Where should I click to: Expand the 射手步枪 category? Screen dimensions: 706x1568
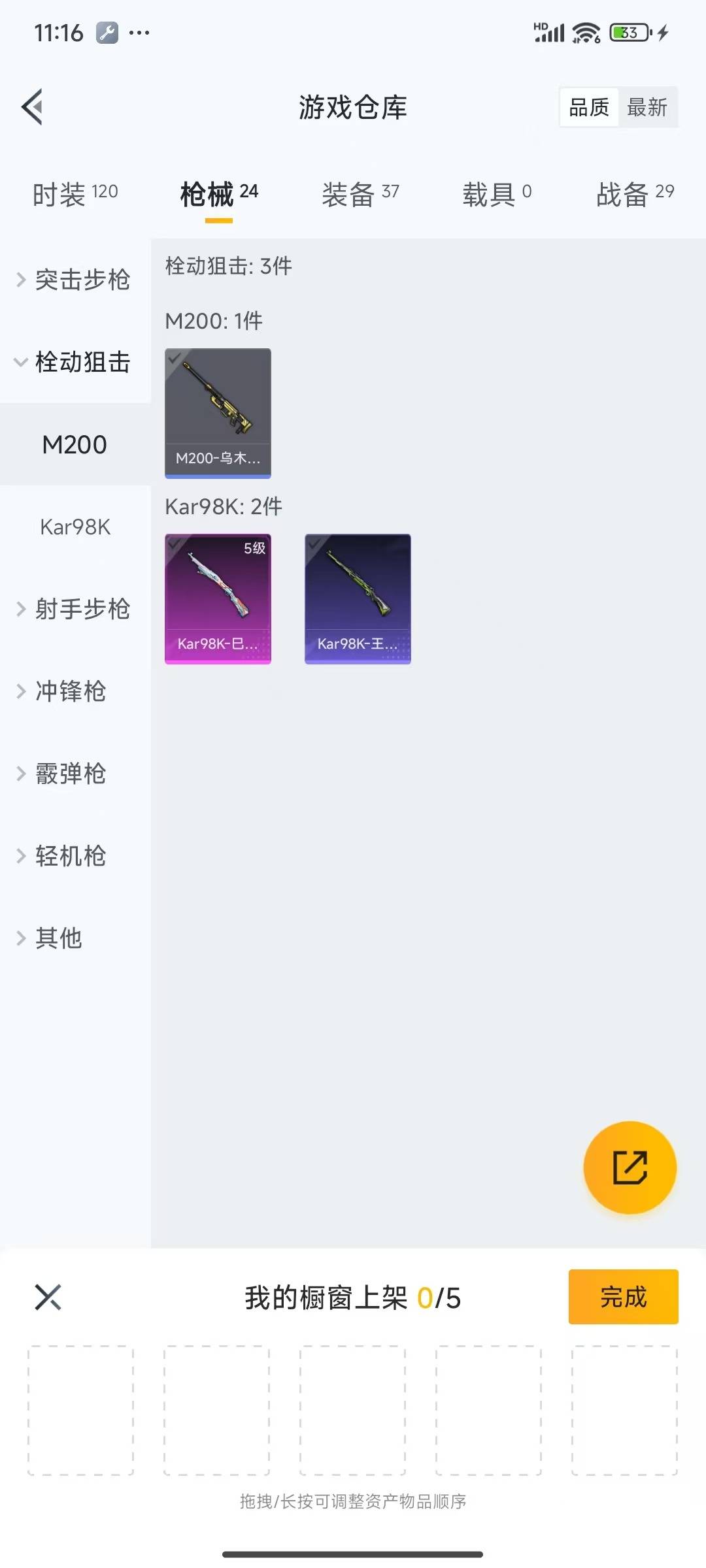coord(75,609)
